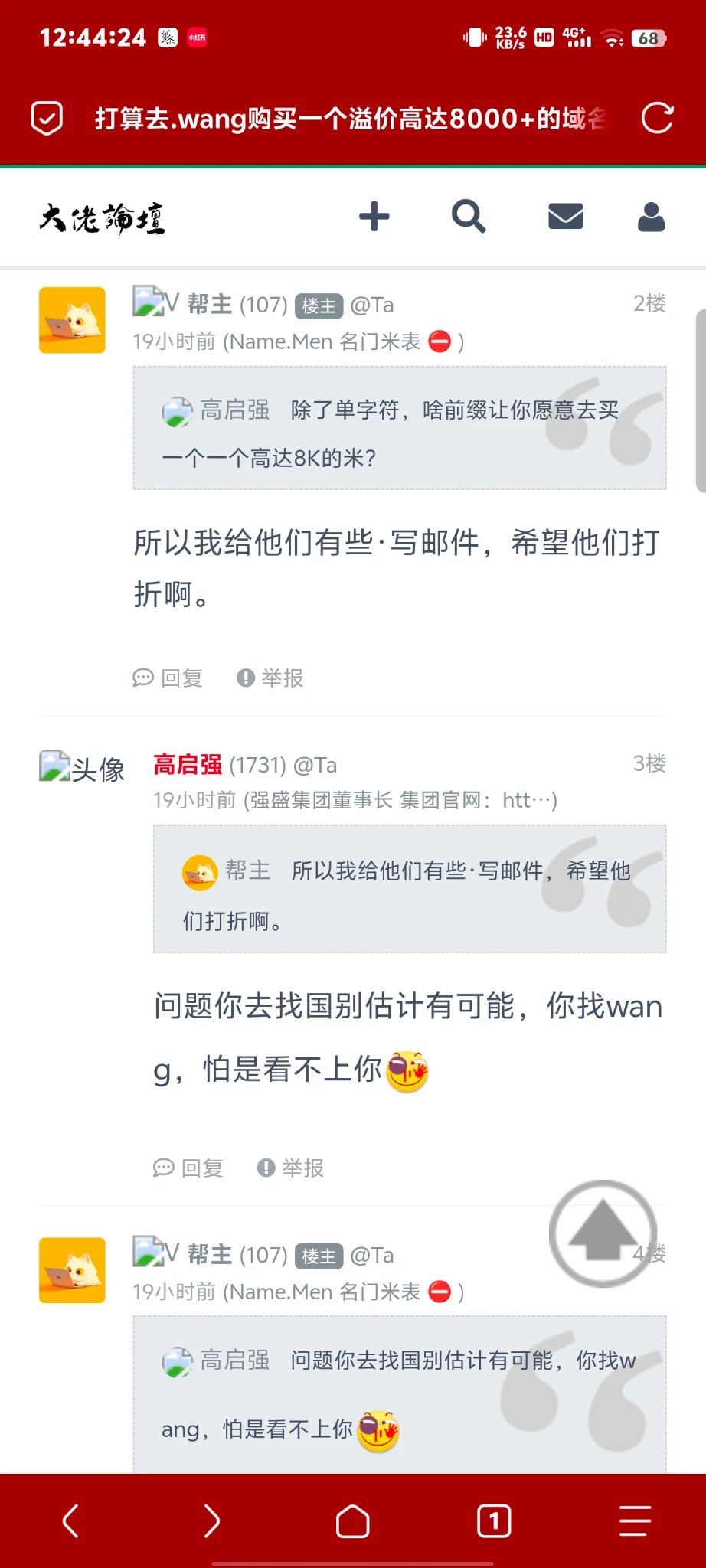Mention 高启强 via @Ta link
This screenshot has width=706, height=1568.
coord(315,765)
